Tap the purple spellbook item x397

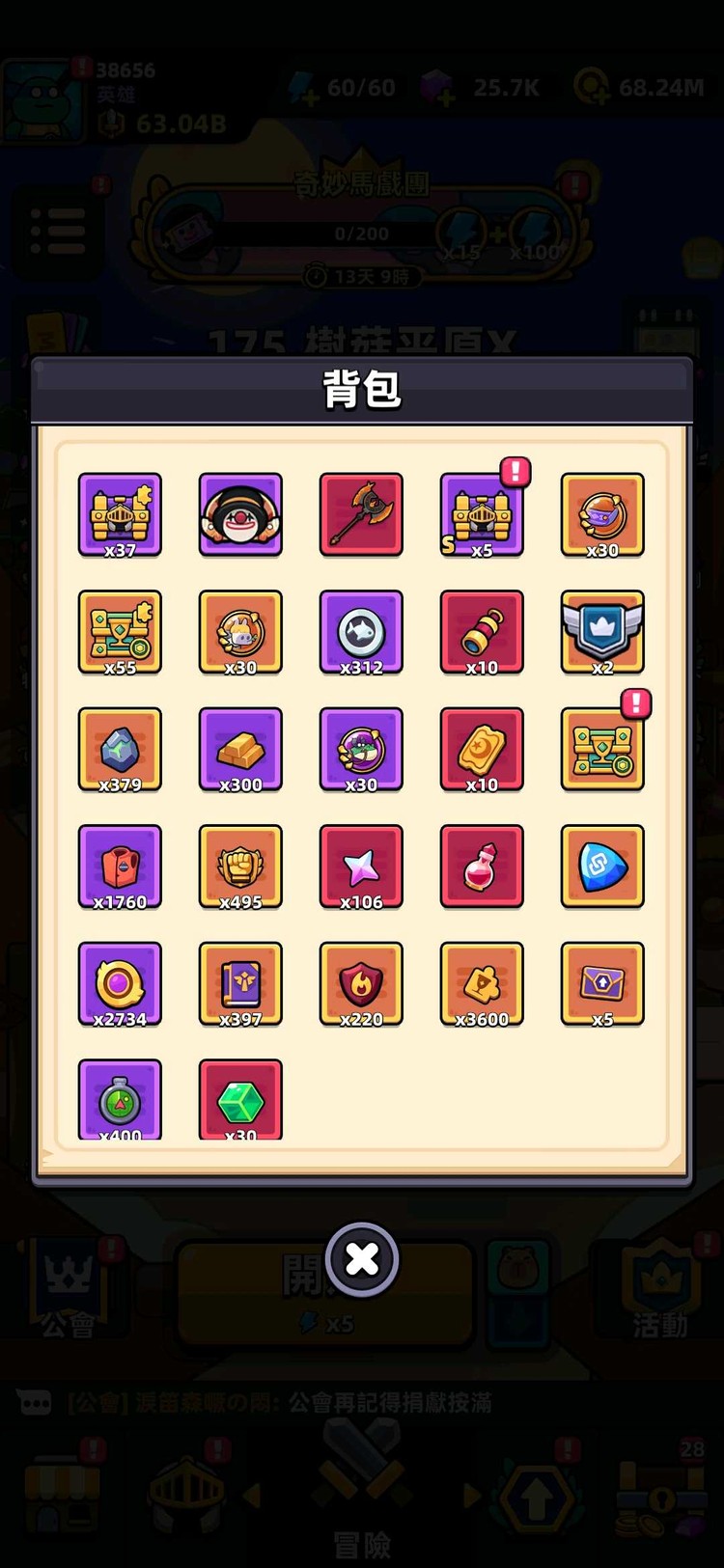tap(240, 983)
